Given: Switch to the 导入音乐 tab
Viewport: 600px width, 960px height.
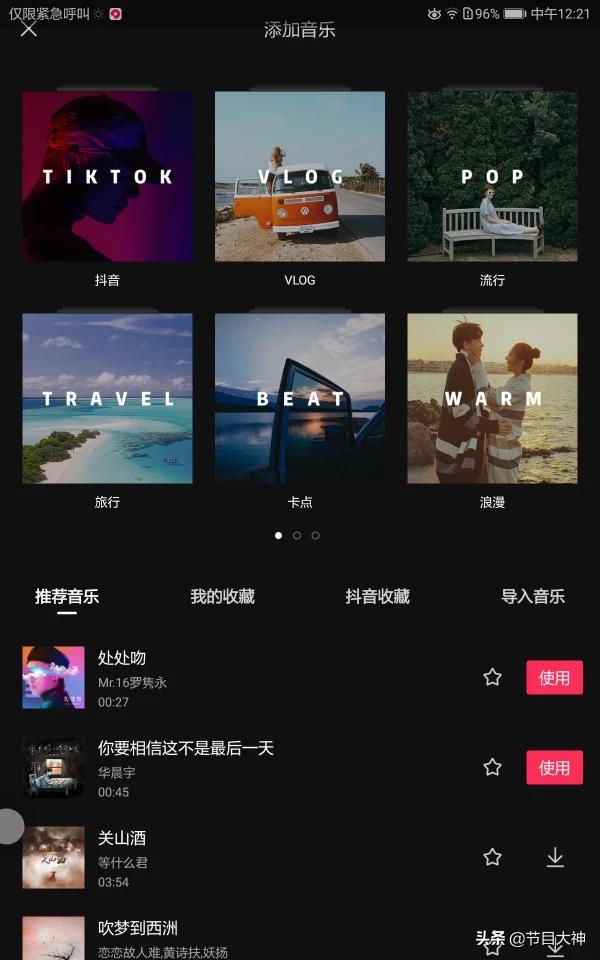Looking at the screenshot, I should (533, 596).
